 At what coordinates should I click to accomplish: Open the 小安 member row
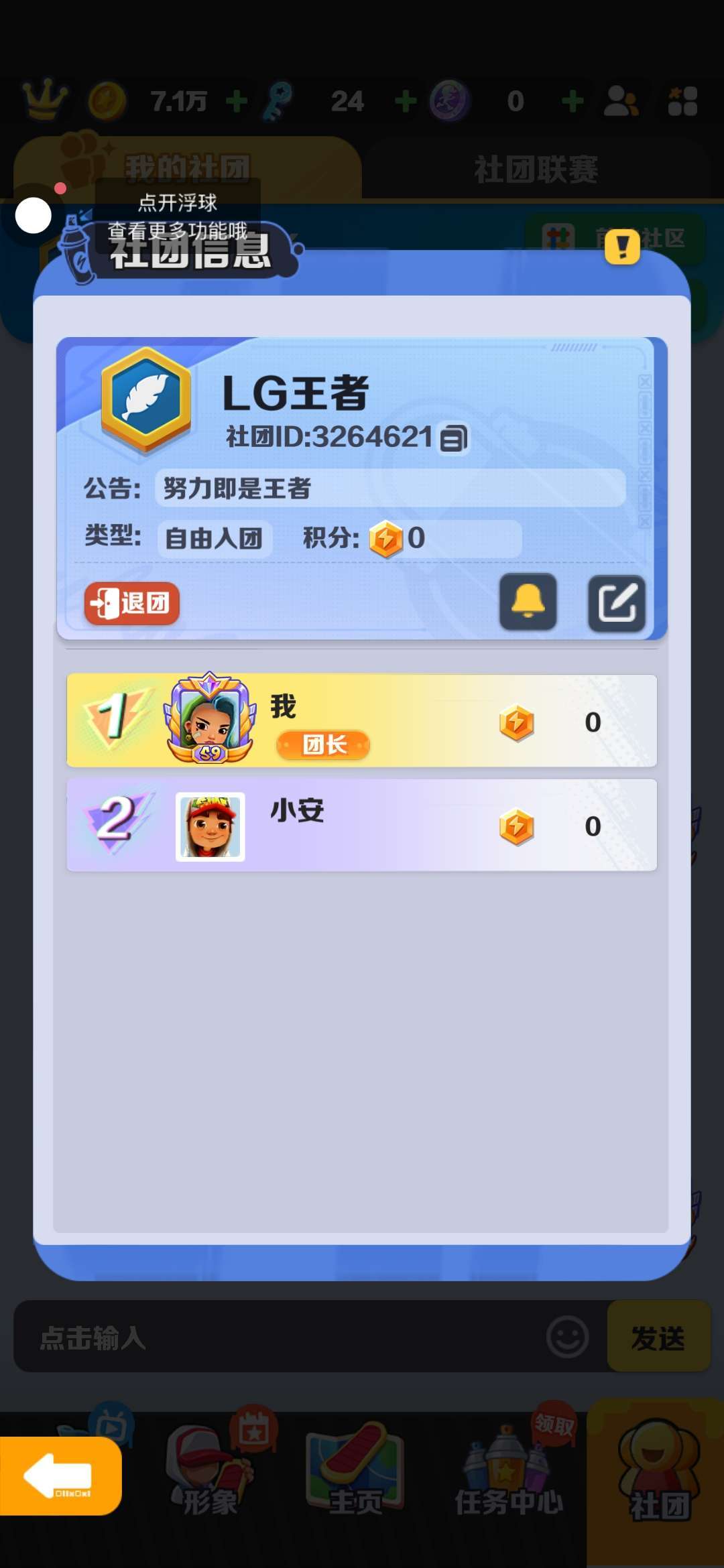coord(361,826)
